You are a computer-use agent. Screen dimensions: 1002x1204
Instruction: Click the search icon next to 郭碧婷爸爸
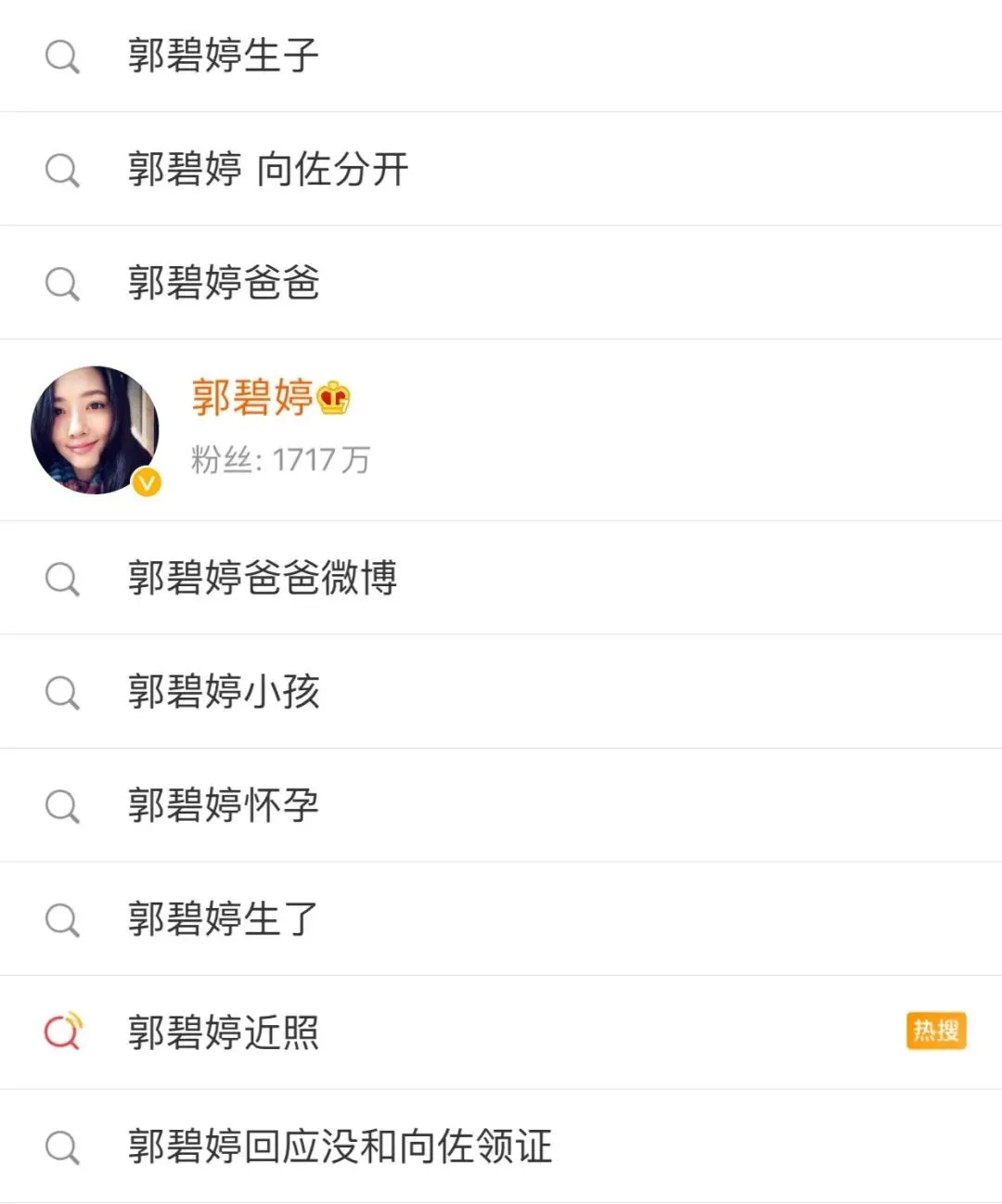tap(62, 284)
